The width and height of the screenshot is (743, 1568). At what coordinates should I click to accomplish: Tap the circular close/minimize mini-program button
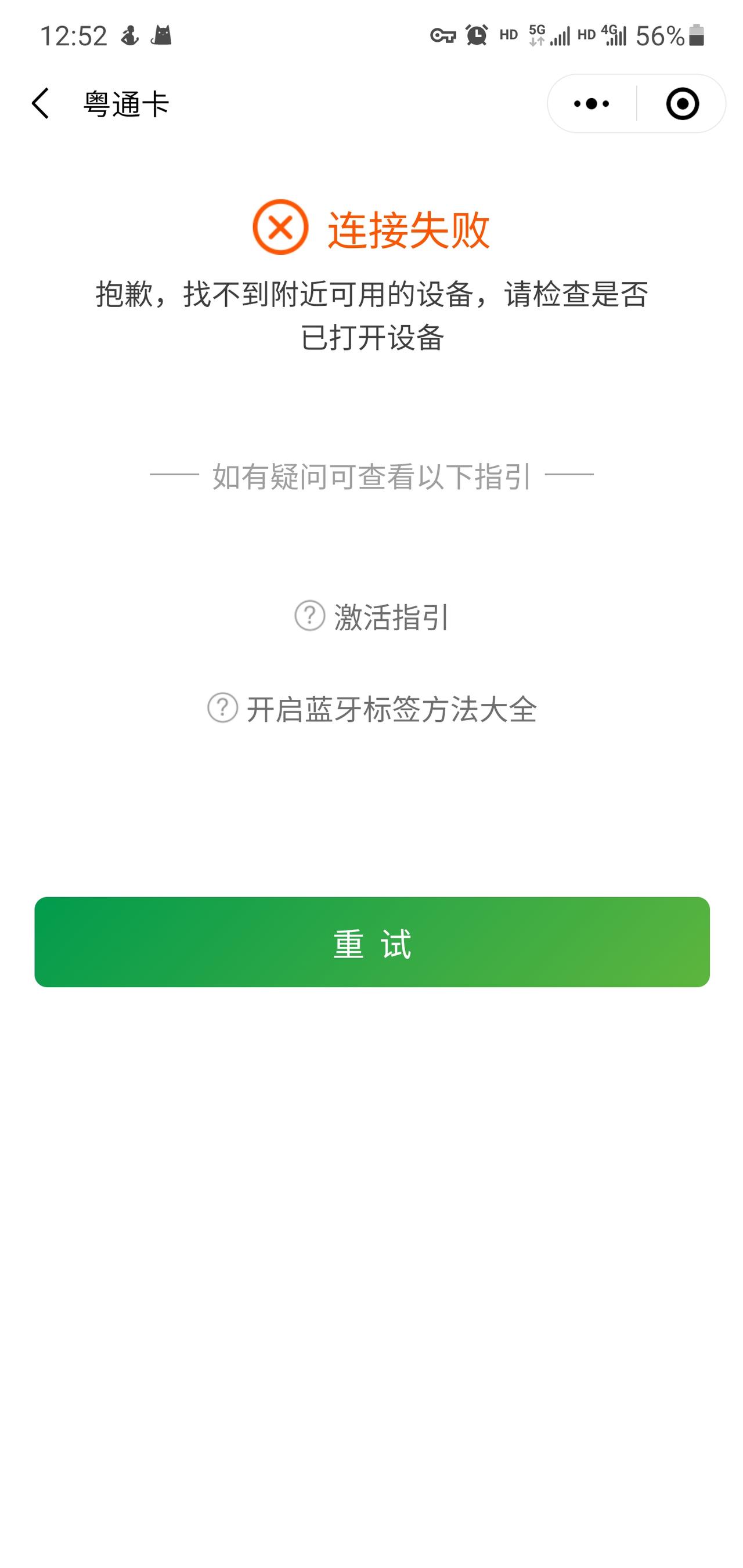681,103
